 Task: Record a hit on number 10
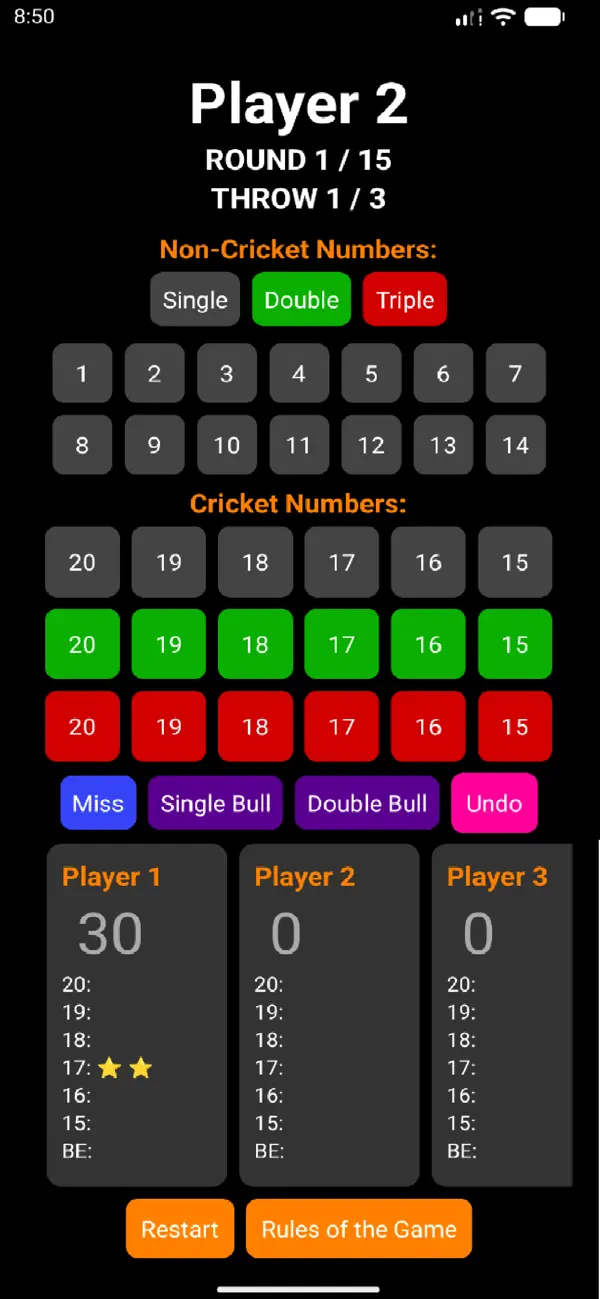(x=227, y=445)
